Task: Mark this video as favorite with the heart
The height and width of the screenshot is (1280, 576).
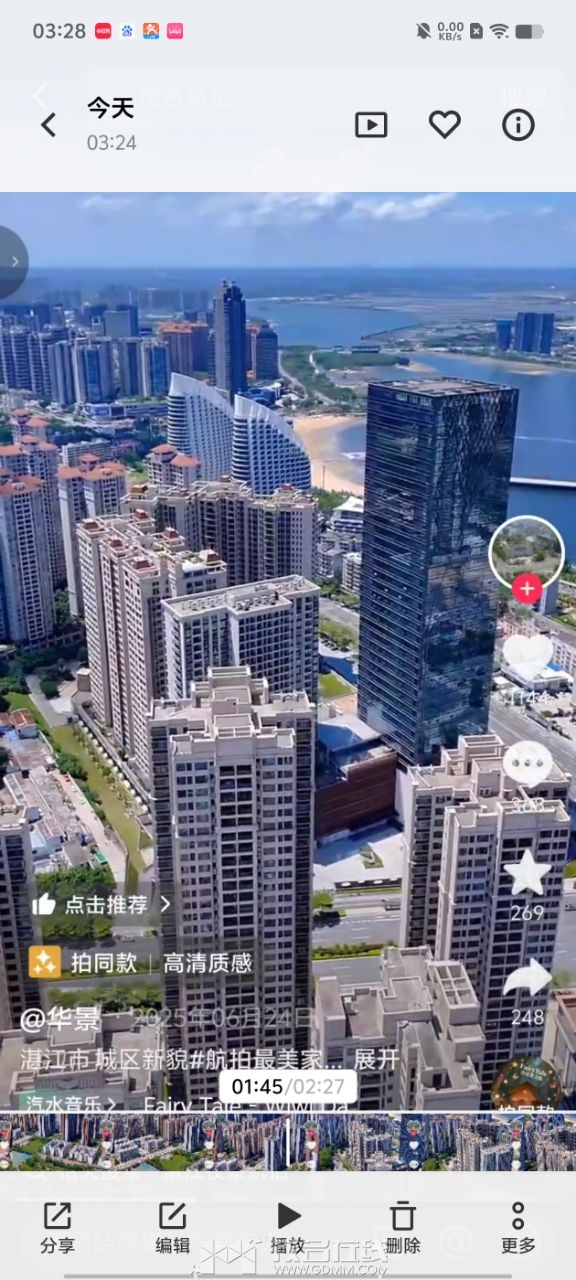Action: 445,125
